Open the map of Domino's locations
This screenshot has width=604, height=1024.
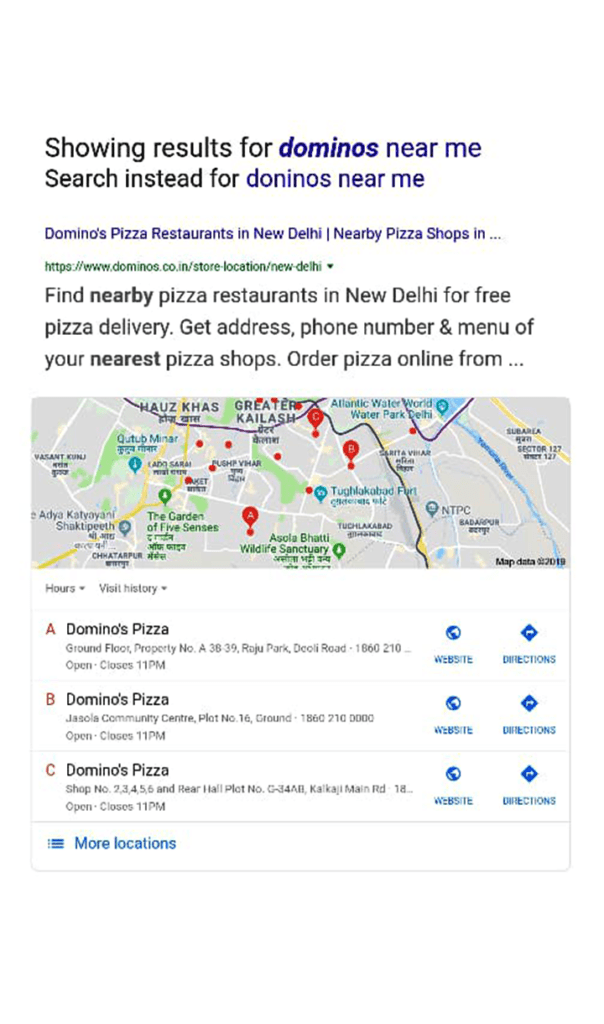pyautogui.click(x=300, y=483)
